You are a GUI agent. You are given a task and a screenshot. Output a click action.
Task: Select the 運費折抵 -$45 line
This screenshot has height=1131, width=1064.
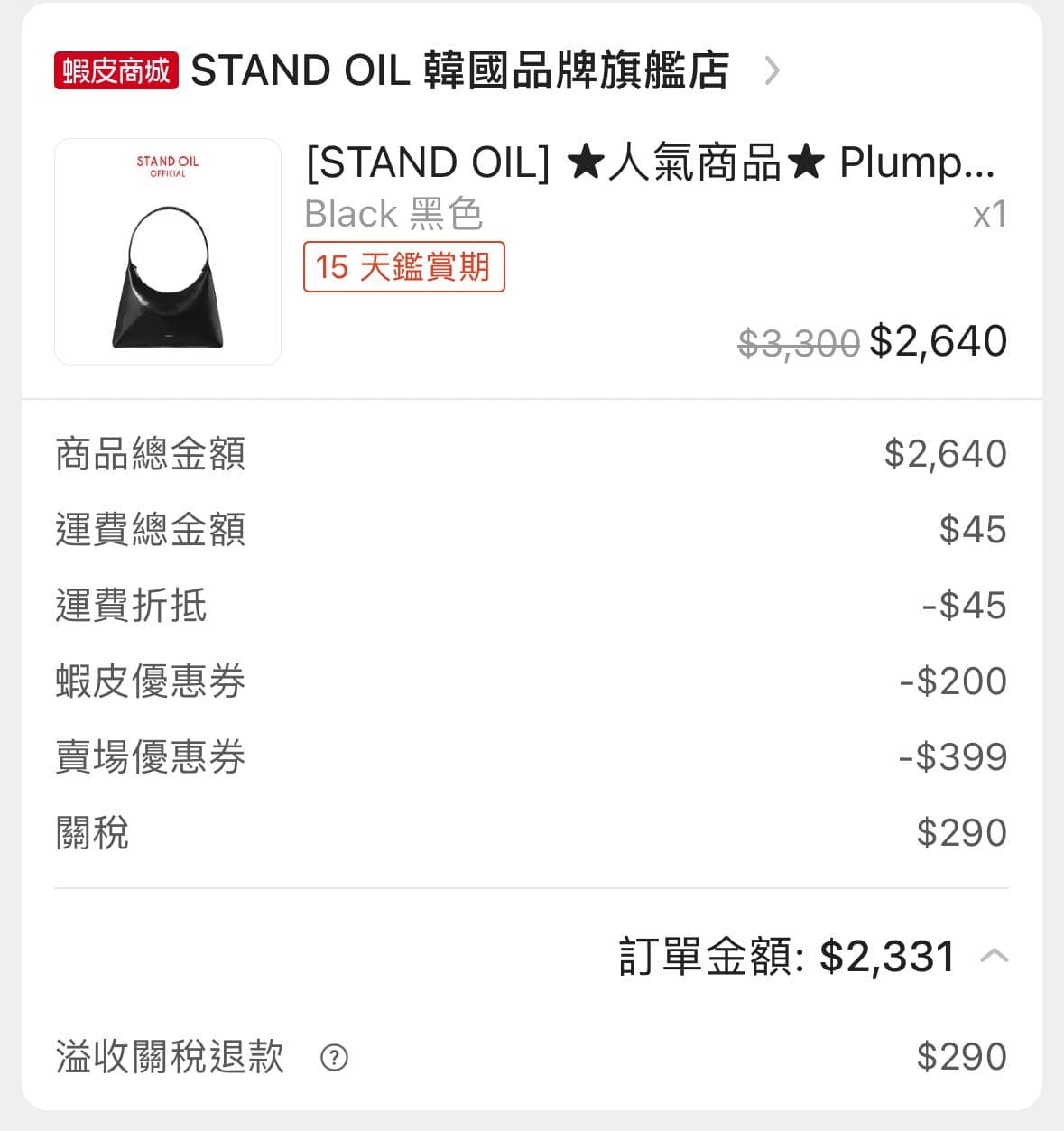[531, 605]
